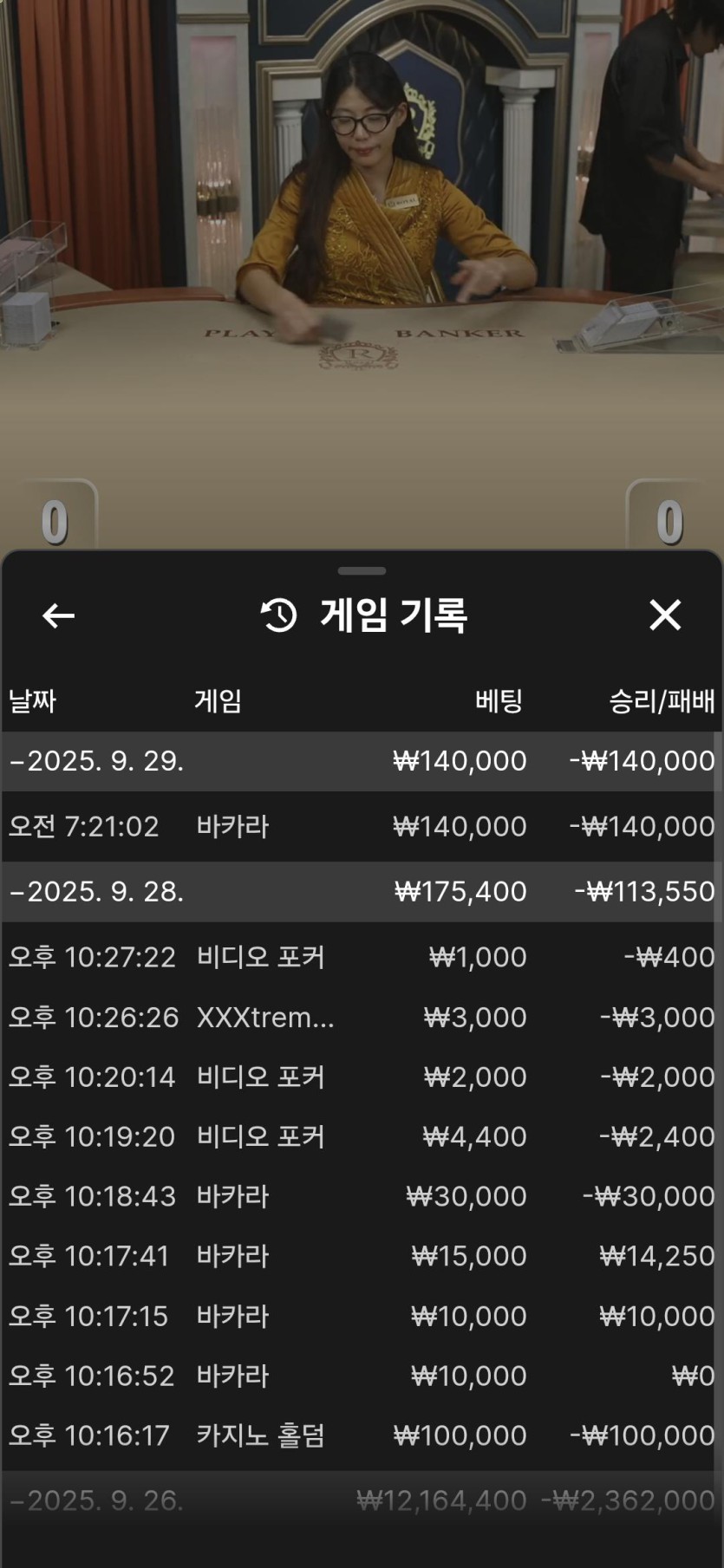
Task: View the 오후 10:26:26 XXXtrem record
Action: tap(361, 1017)
